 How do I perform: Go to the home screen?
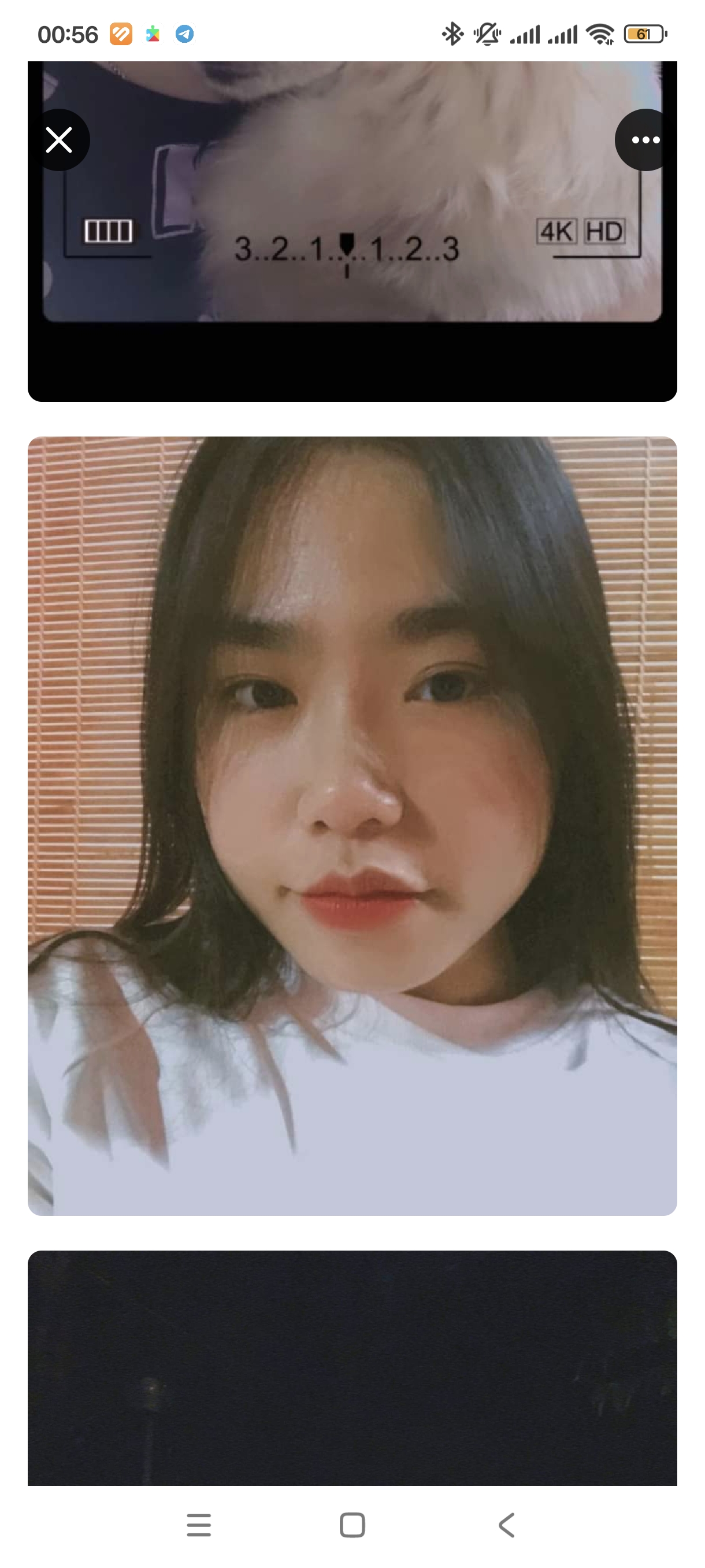coord(352,1525)
